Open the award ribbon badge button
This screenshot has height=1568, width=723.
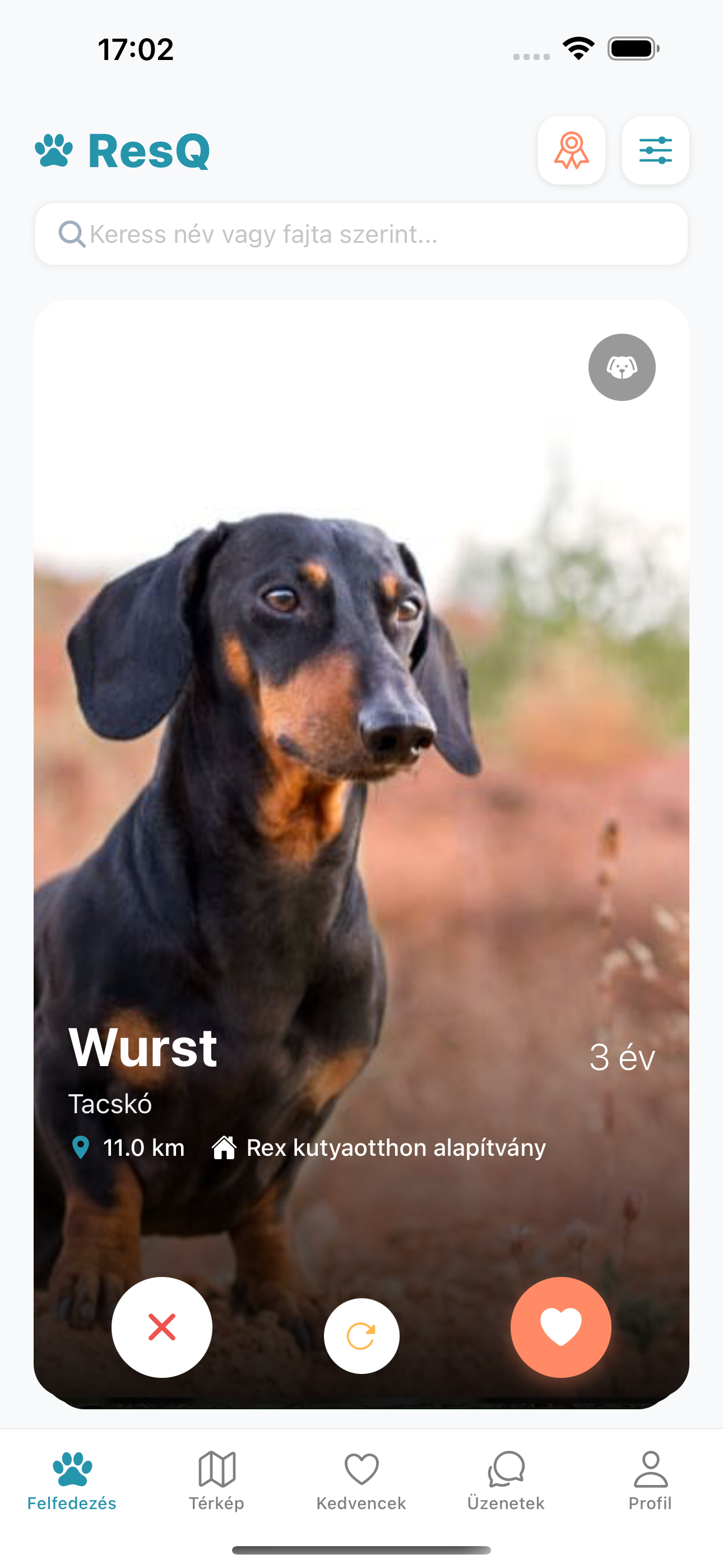(x=571, y=150)
